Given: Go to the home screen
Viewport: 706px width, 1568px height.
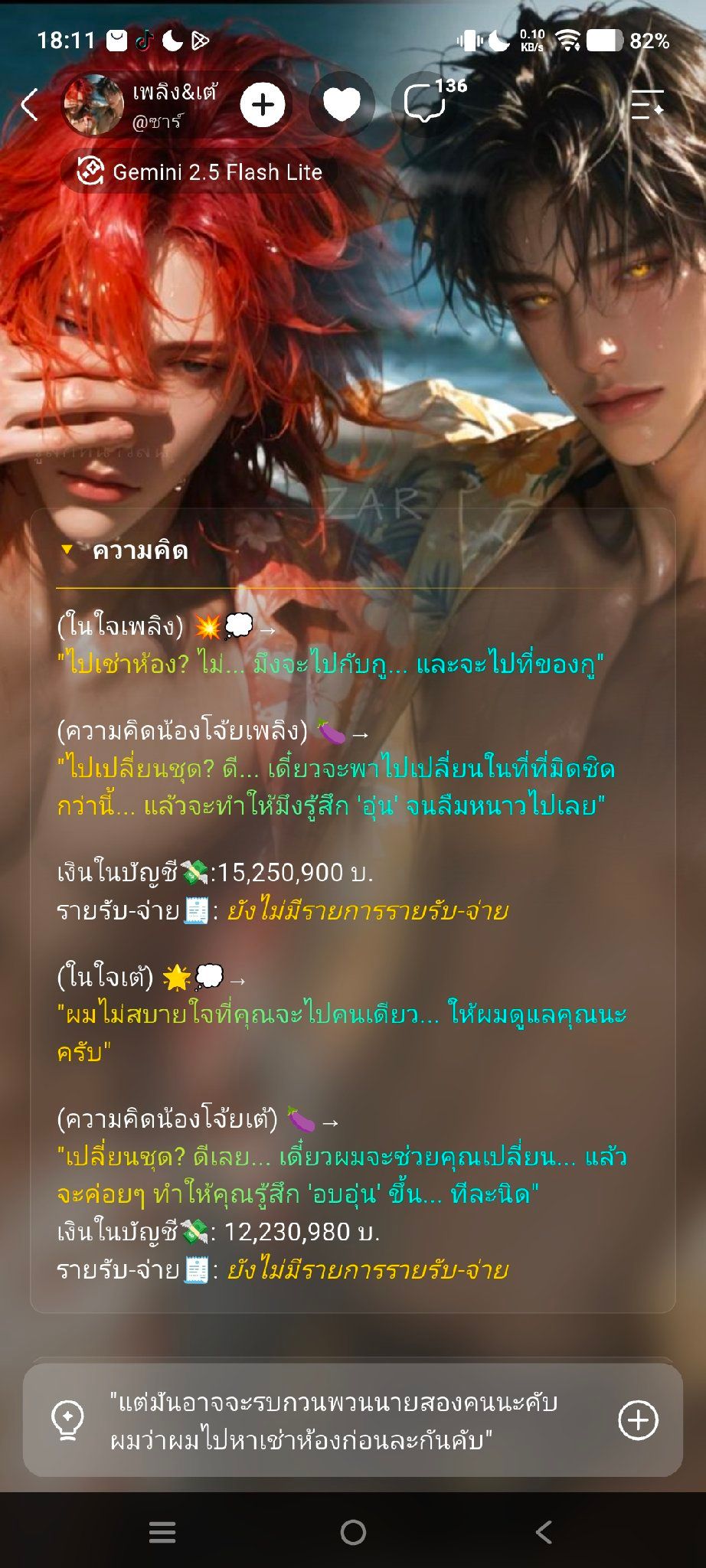Looking at the screenshot, I should pos(353,1532).
